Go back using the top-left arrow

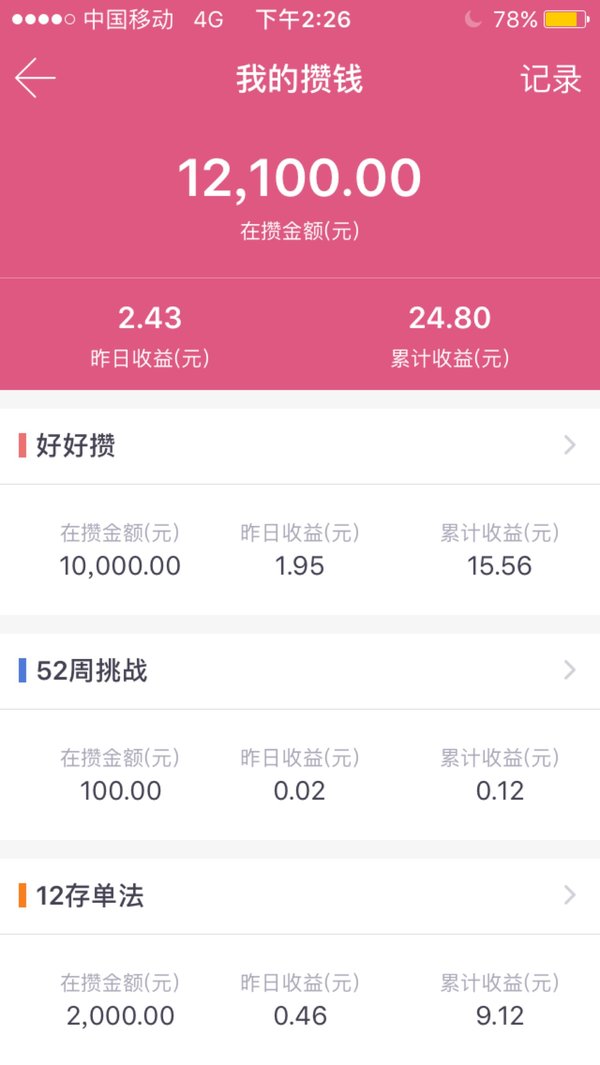[x=35, y=78]
